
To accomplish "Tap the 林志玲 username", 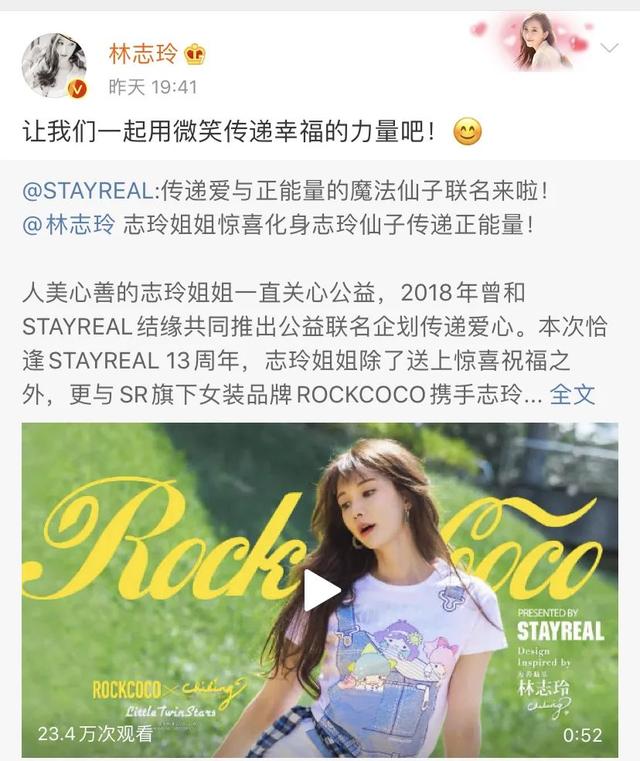I will tap(140, 54).
